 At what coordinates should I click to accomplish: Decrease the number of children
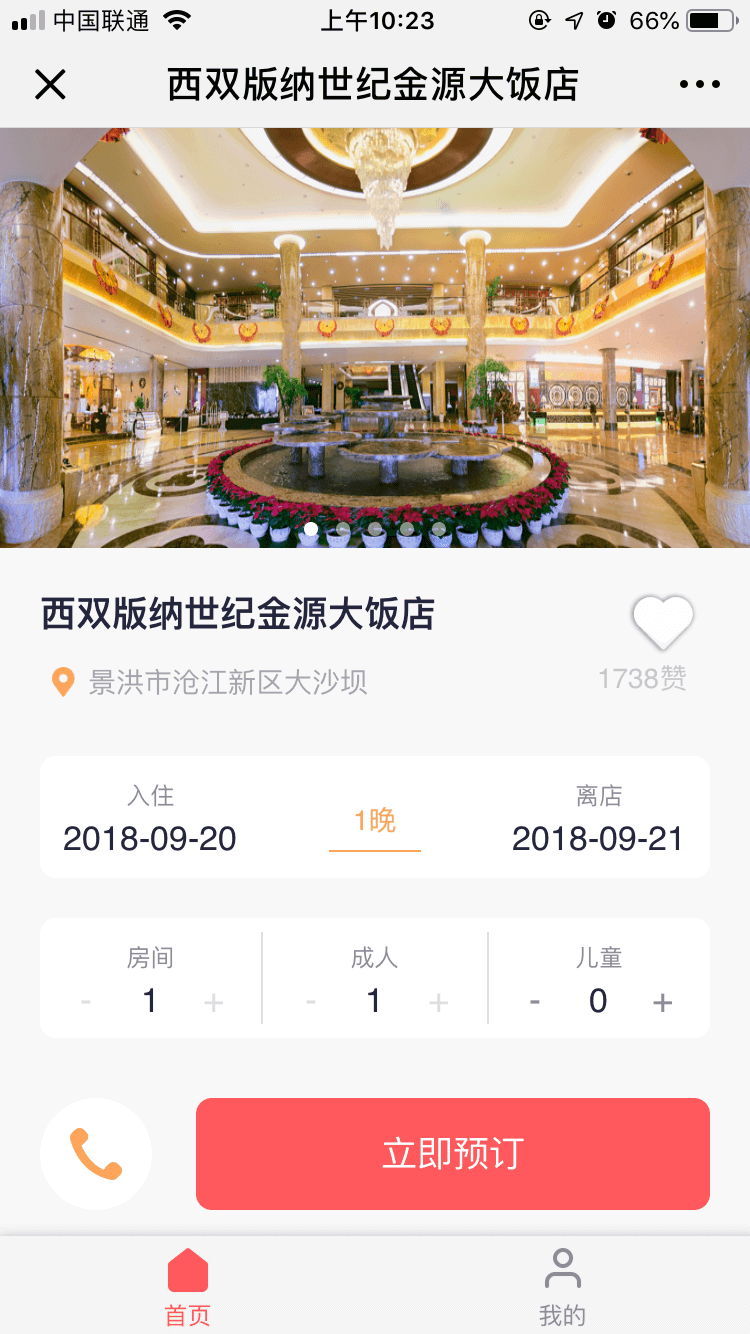(535, 1002)
